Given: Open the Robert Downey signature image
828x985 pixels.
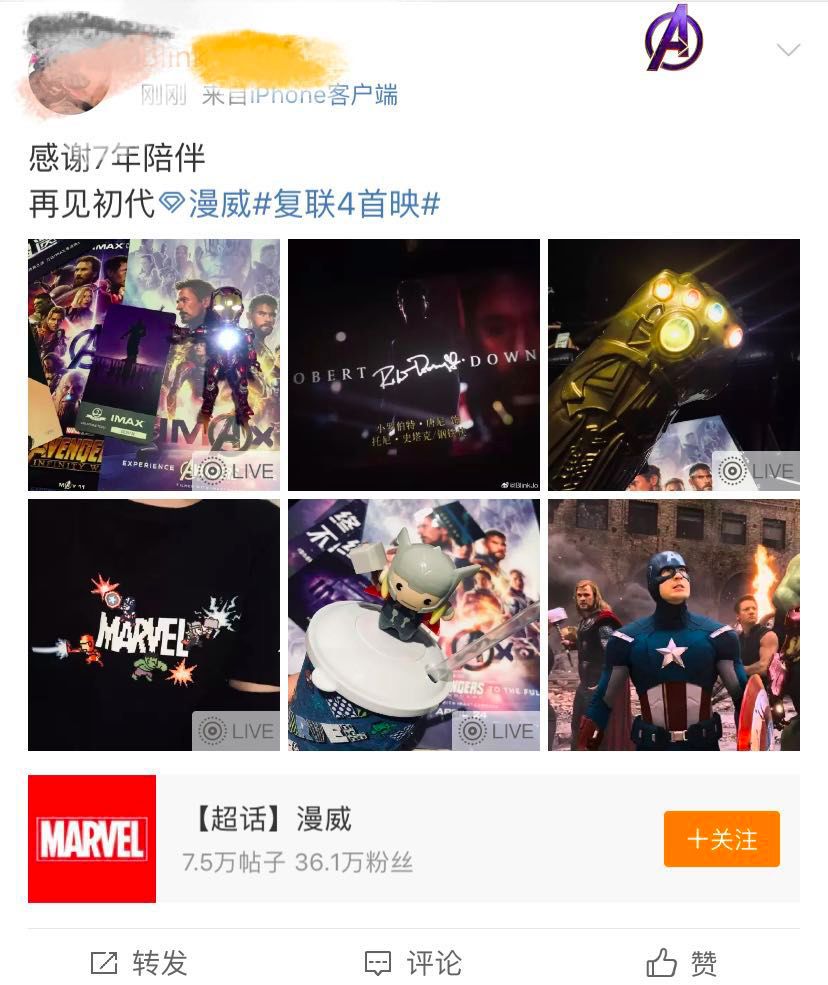Looking at the screenshot, I should click(414, 365).
